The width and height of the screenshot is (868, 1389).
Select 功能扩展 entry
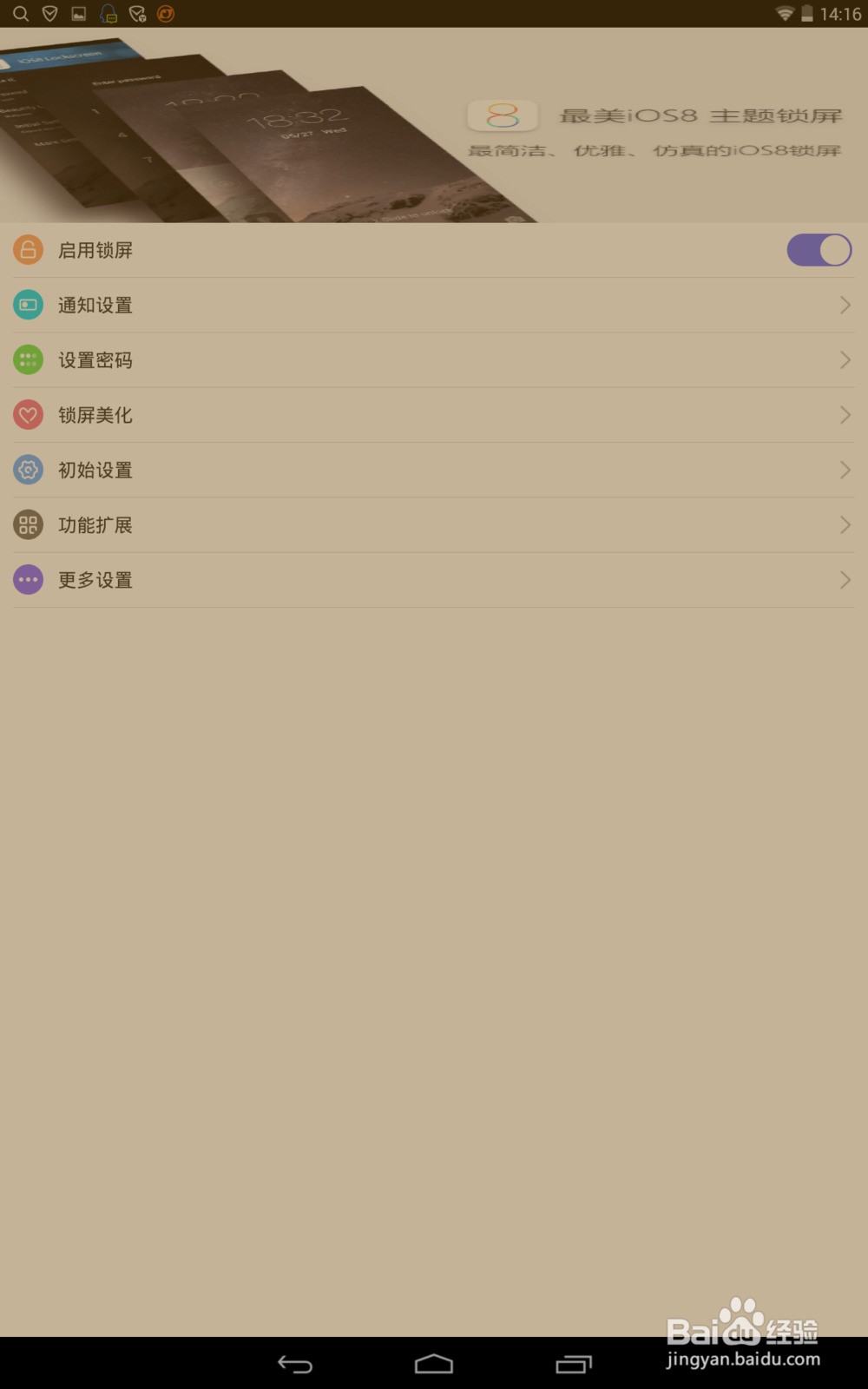[434, 525]
